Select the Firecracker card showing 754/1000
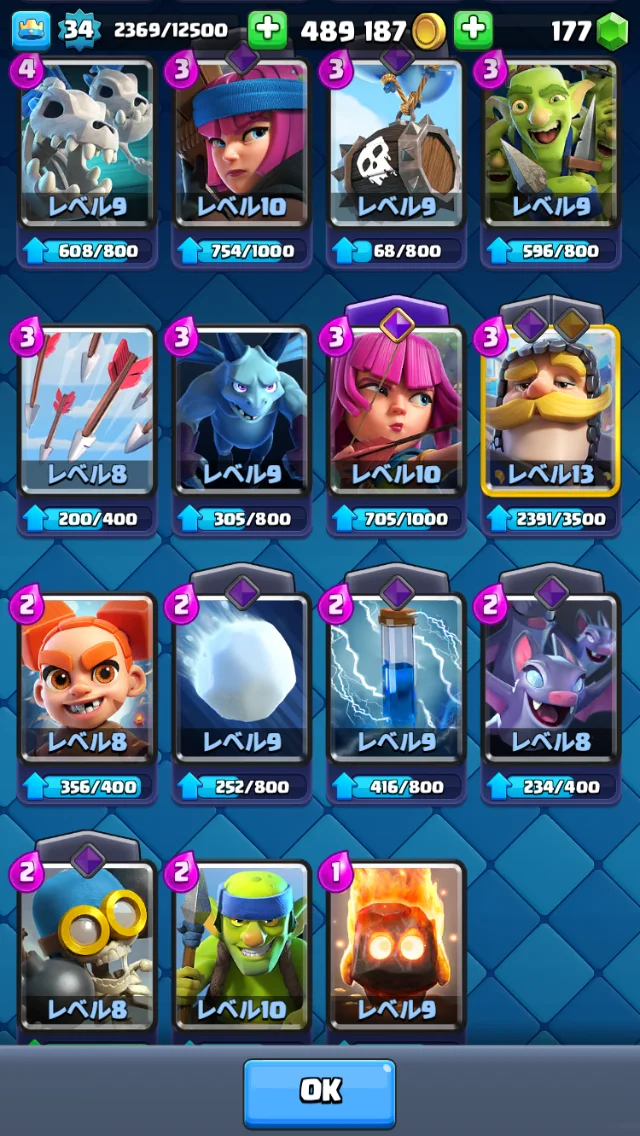Viewport: 640px width, 1136px height. [241, 145]
